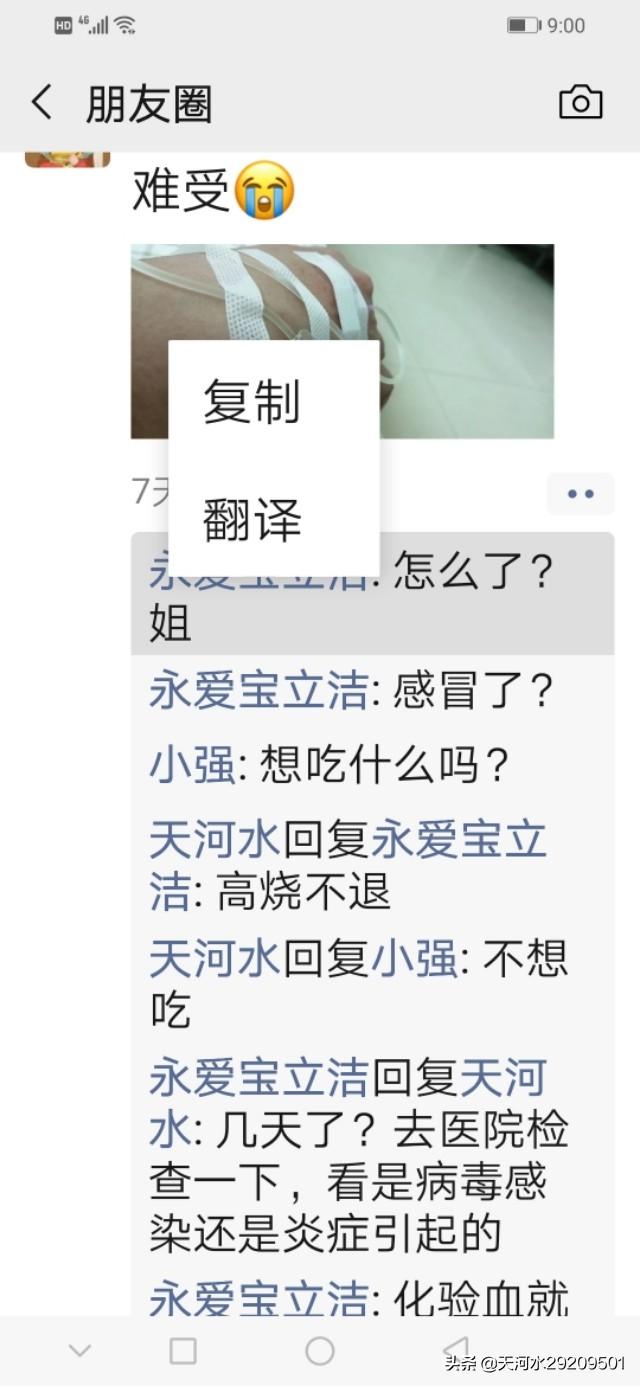Tap the system home button
This screenshot has width=640, height=1386.
(x=319, y=1351)
